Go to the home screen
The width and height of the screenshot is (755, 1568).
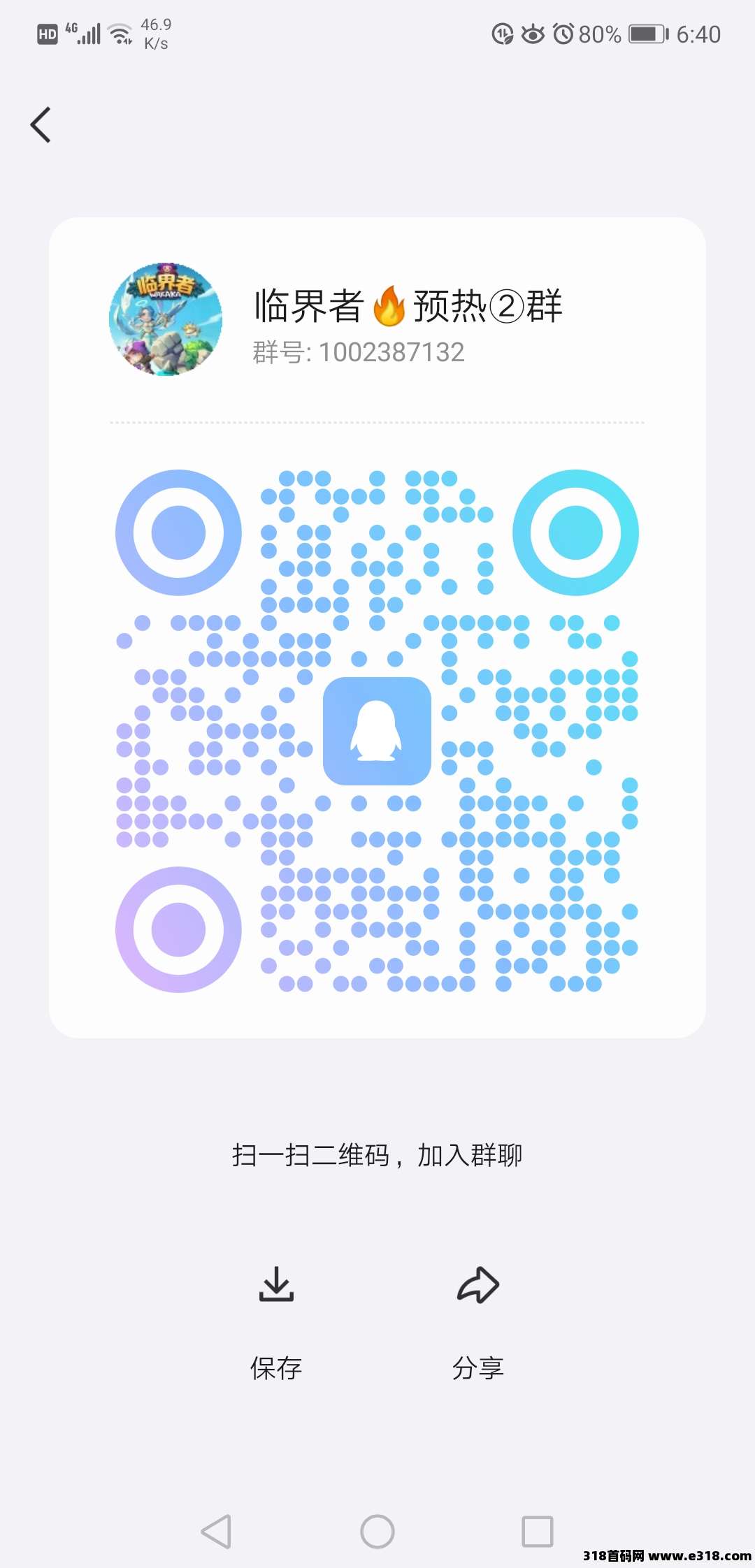click(377, 1532)
